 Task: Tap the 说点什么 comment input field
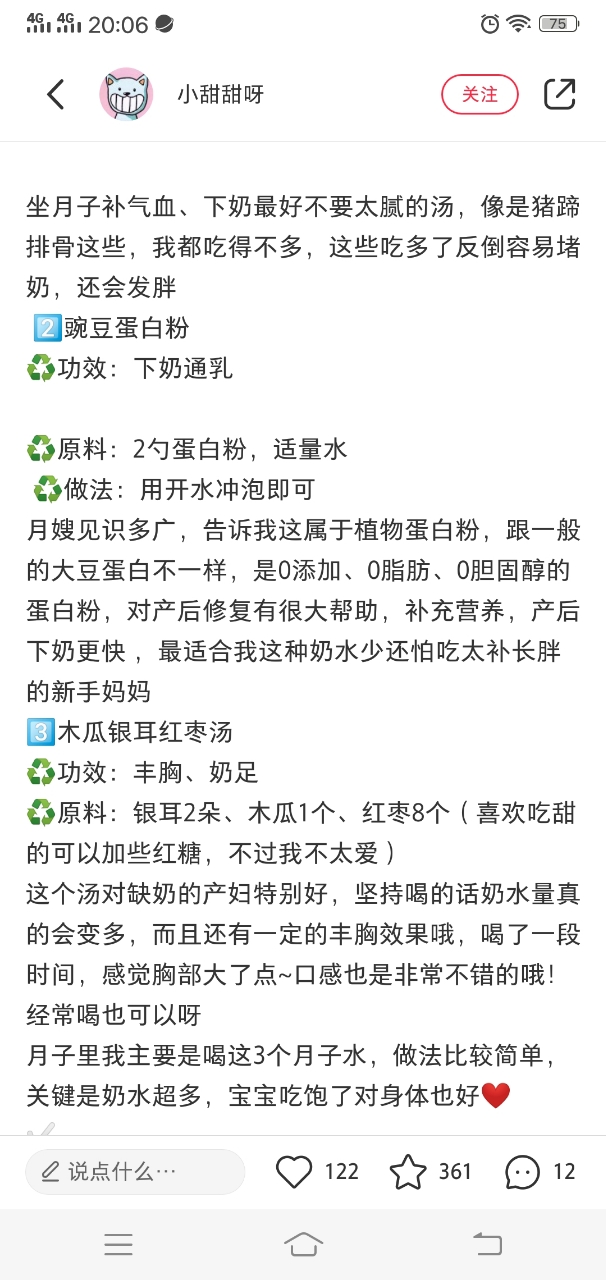(135, 1171)
